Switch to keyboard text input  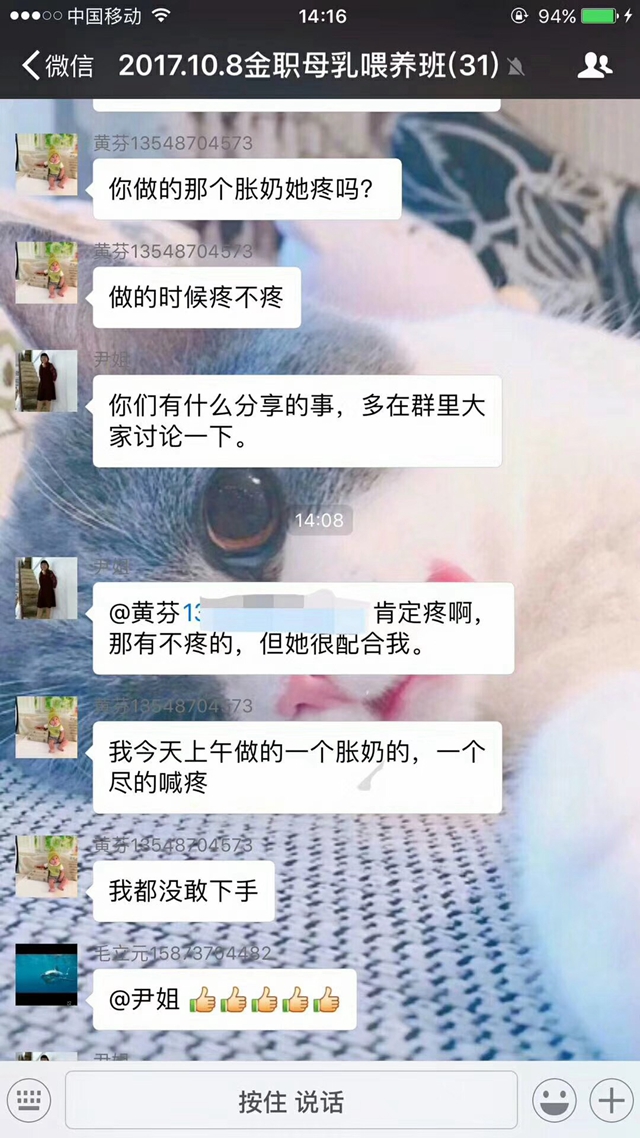pos(31,1100)
